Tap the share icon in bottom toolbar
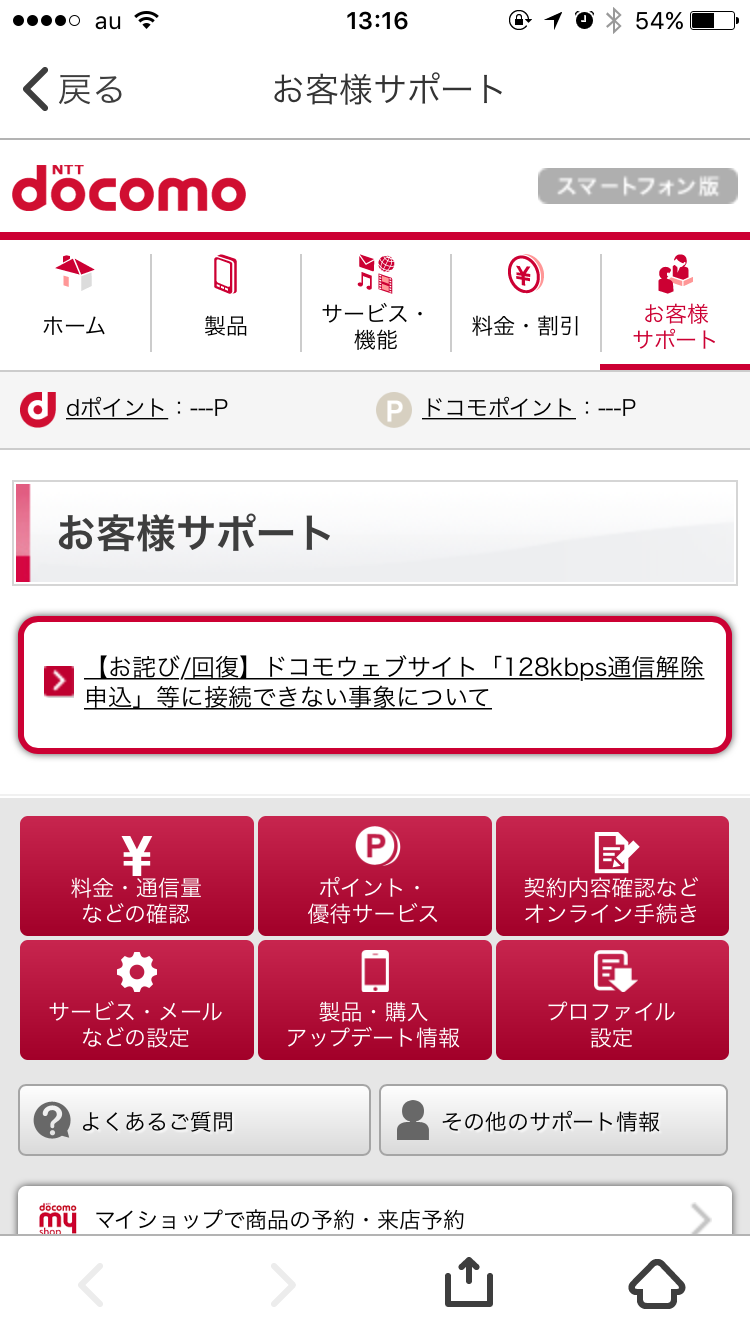 [468, 1281]
